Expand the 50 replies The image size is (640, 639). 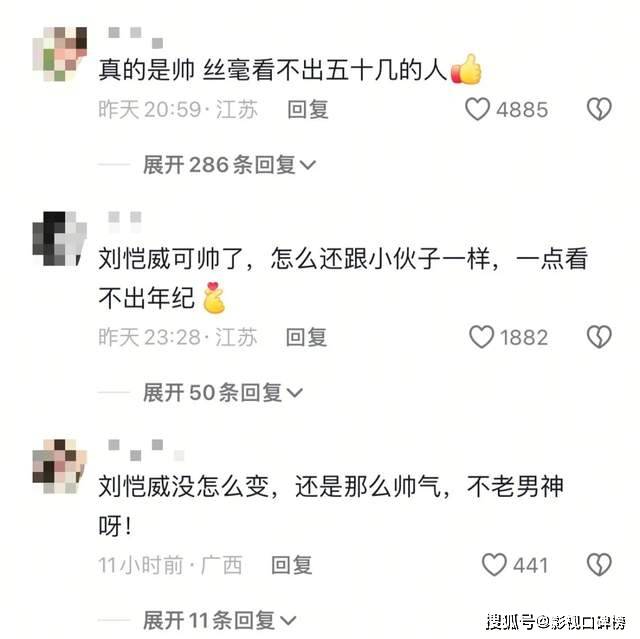(x=222, y=393)
